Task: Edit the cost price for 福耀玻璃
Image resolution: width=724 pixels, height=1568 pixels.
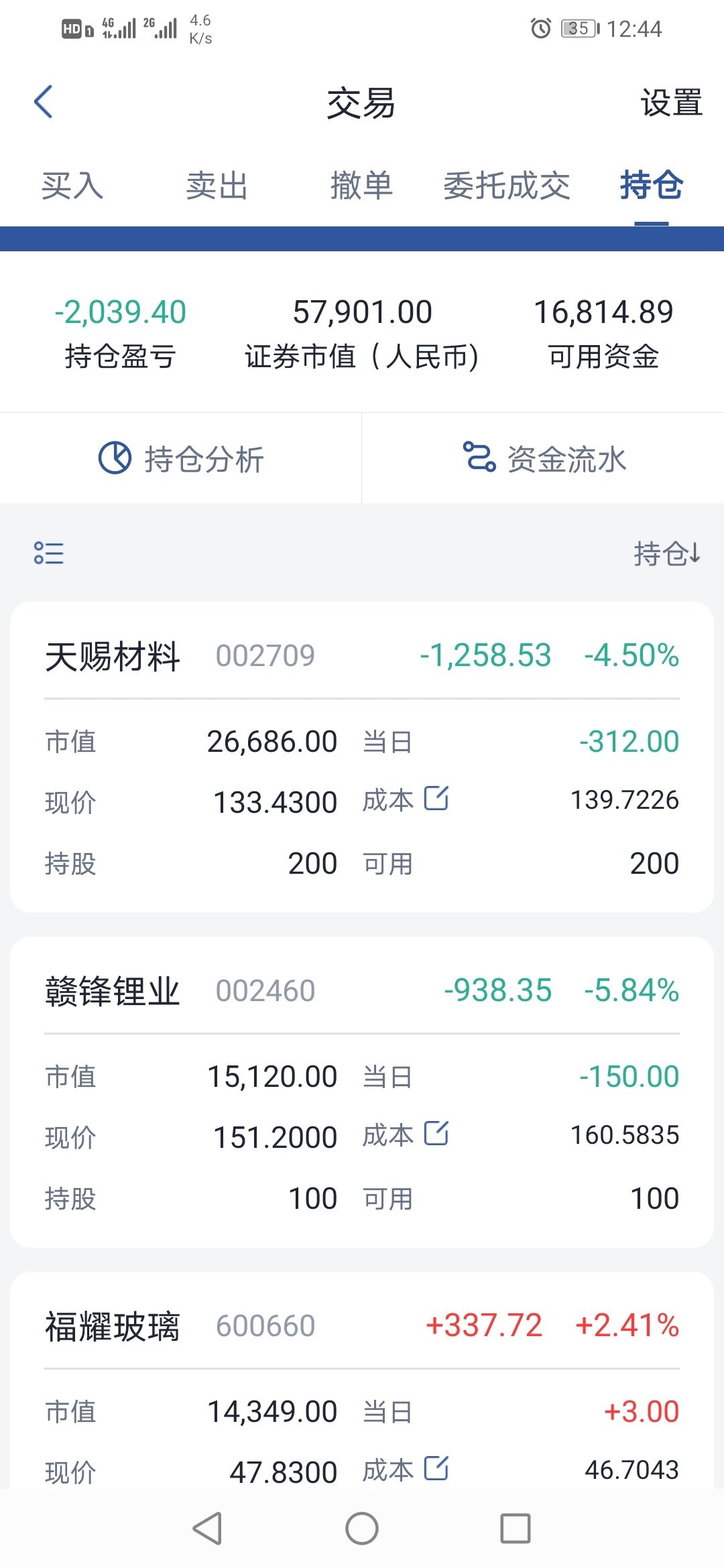Action: 436,1468
